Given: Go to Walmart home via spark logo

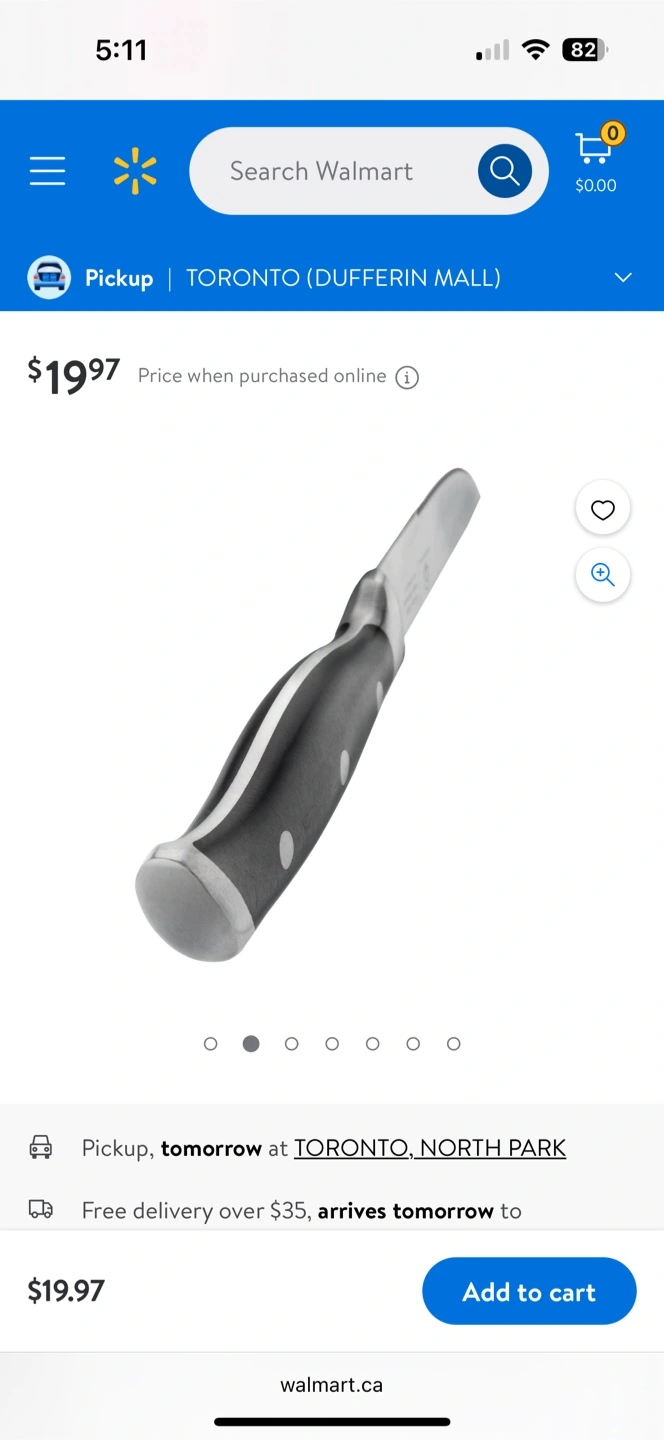Looking at the screenshot, I should pyautogui.click(x=135, y=171).
